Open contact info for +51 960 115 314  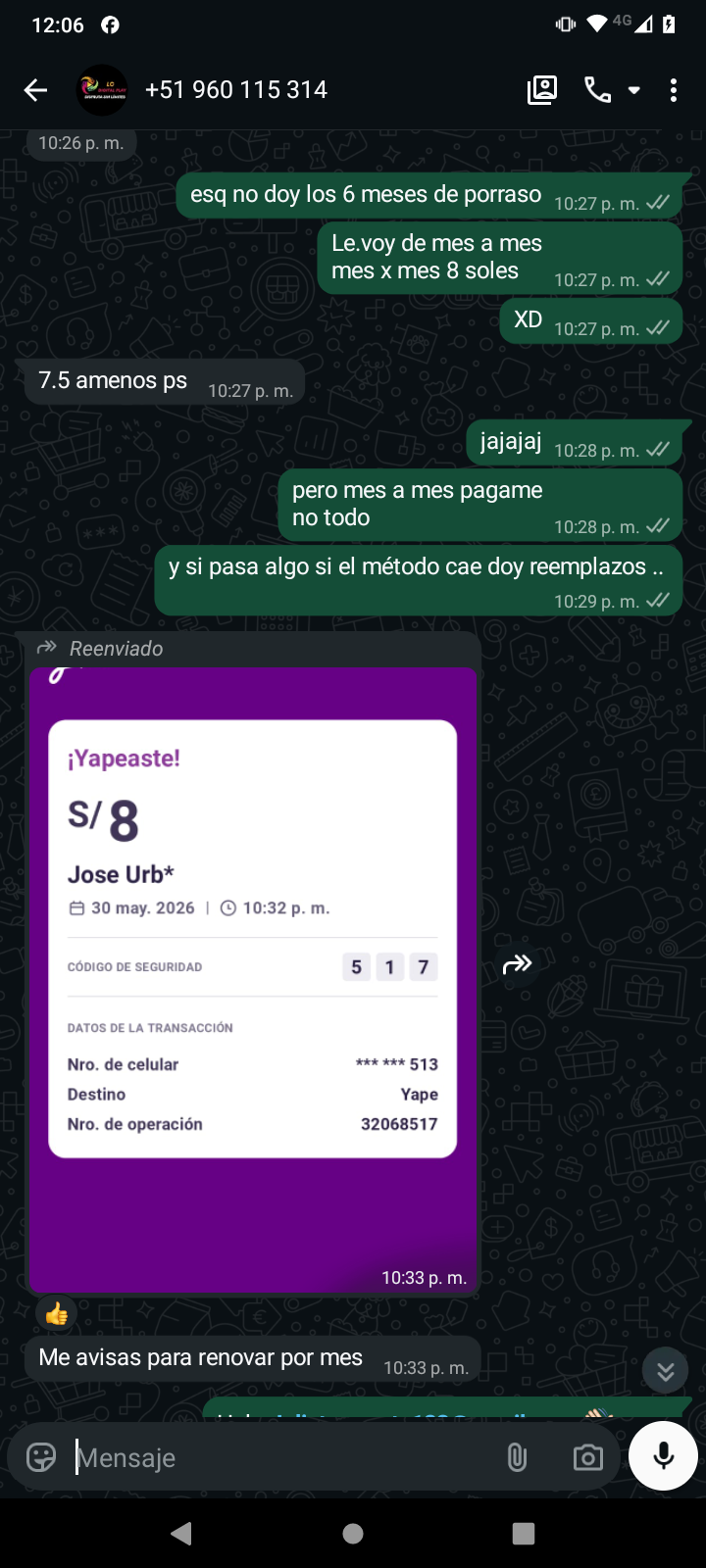235,90
